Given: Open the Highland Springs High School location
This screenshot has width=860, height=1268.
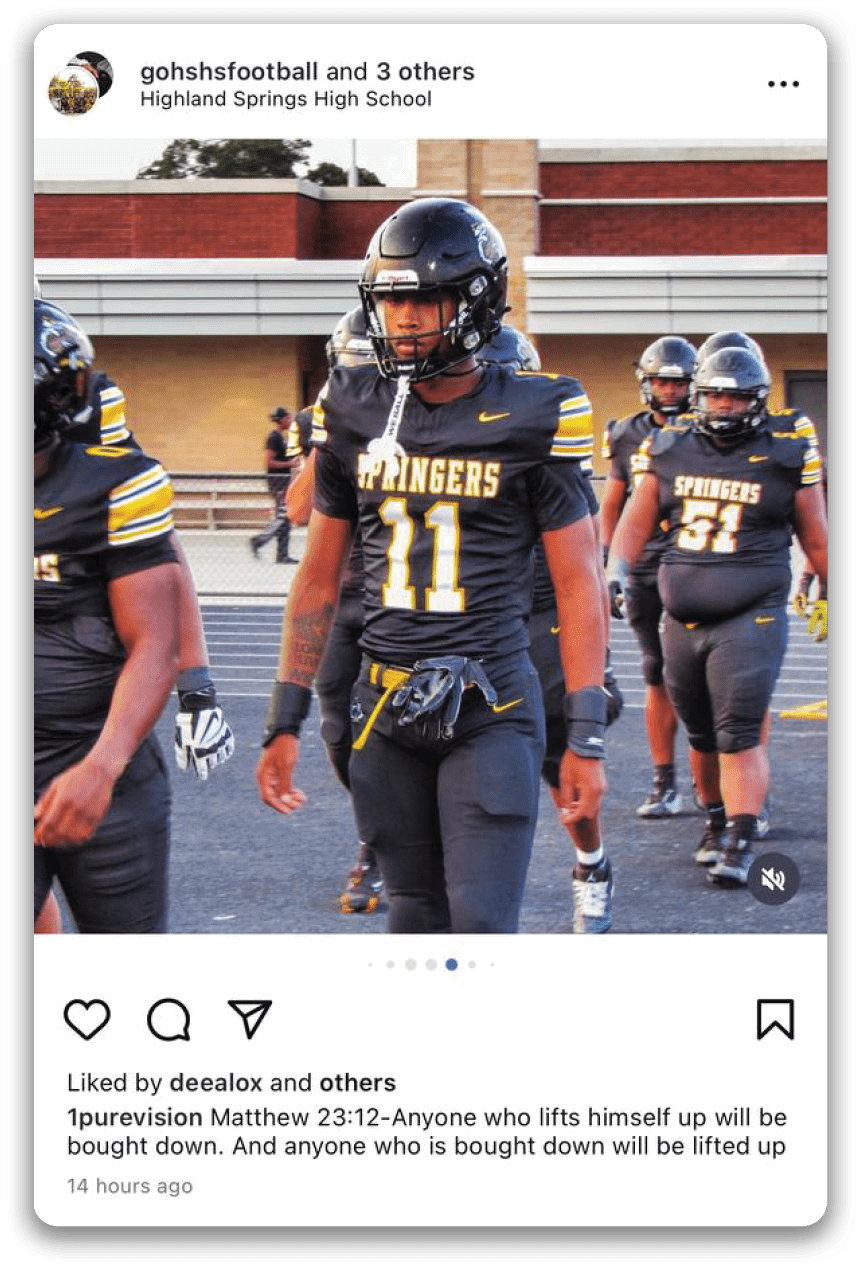Looking at the screenshot, I should (x=286, y=99).
